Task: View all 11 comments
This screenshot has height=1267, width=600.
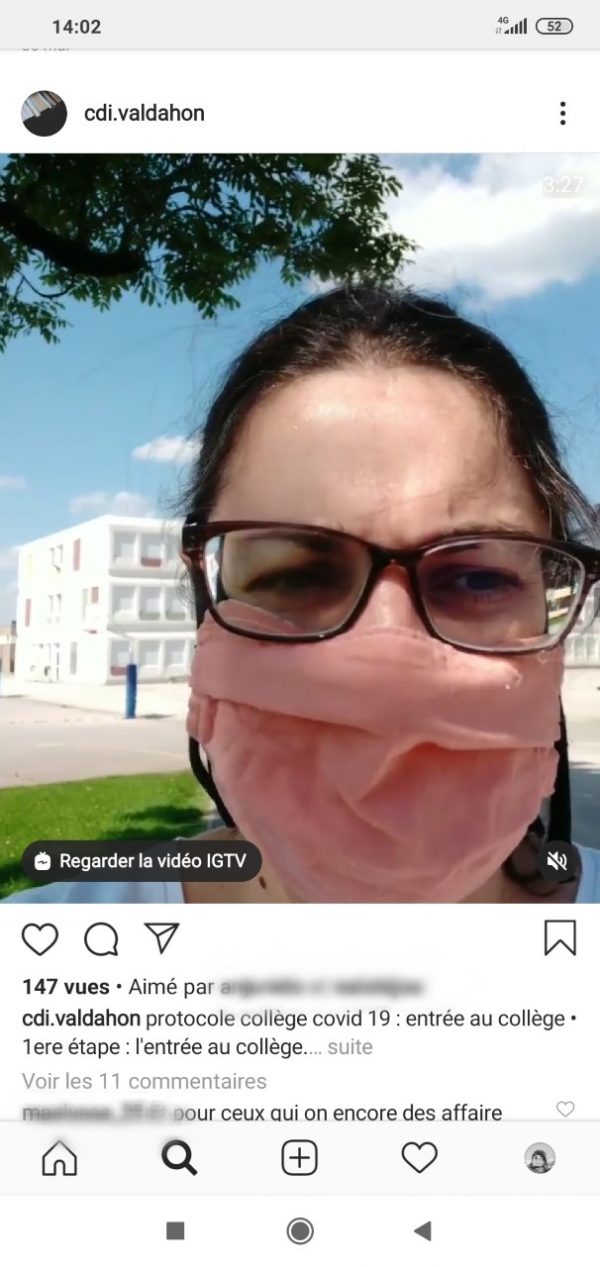Action: (144, 1081)
